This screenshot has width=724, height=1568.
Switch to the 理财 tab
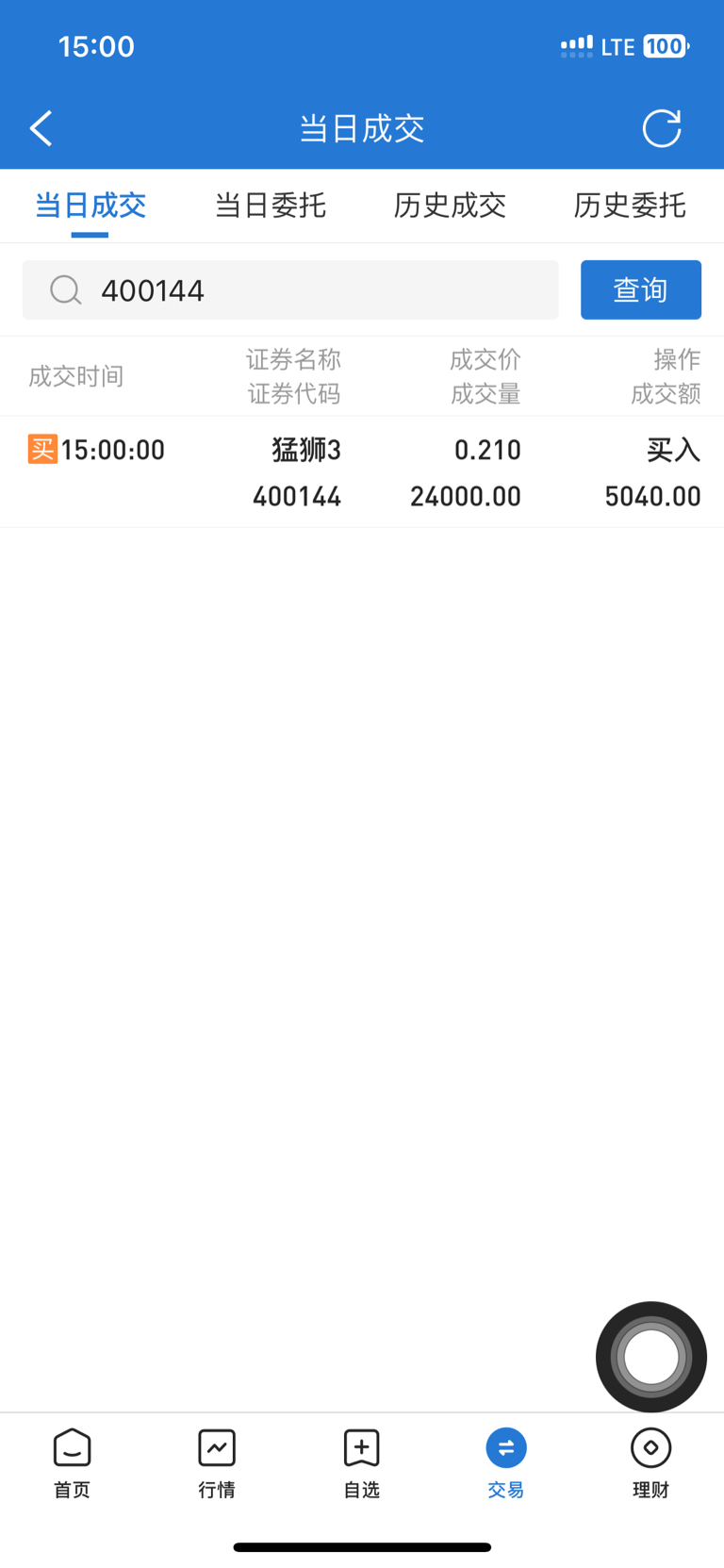tap(650, 1463)
